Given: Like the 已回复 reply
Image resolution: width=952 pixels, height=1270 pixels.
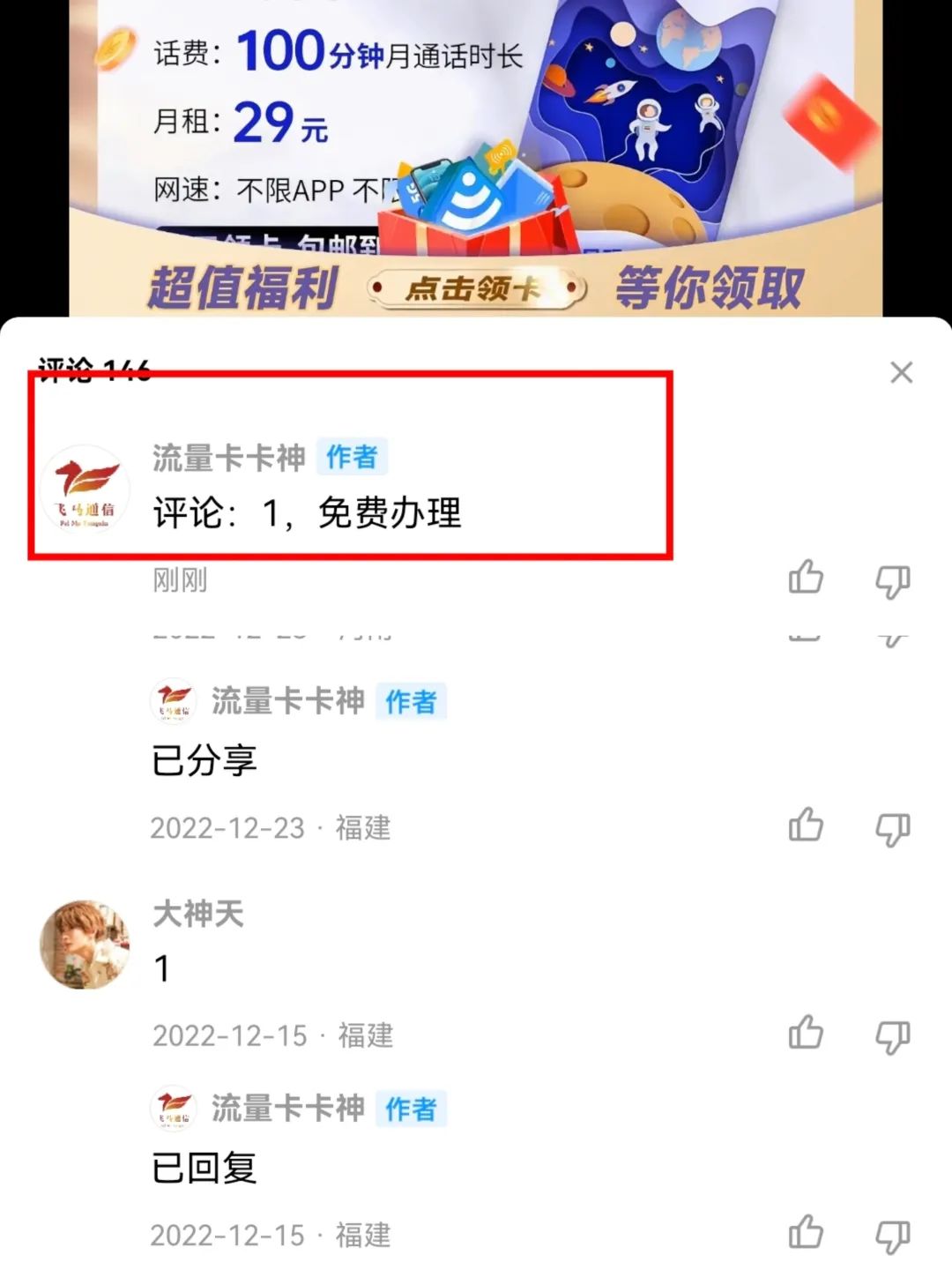Looking at the screenshot, I should pyautogui.click(x=806, y=1233).
